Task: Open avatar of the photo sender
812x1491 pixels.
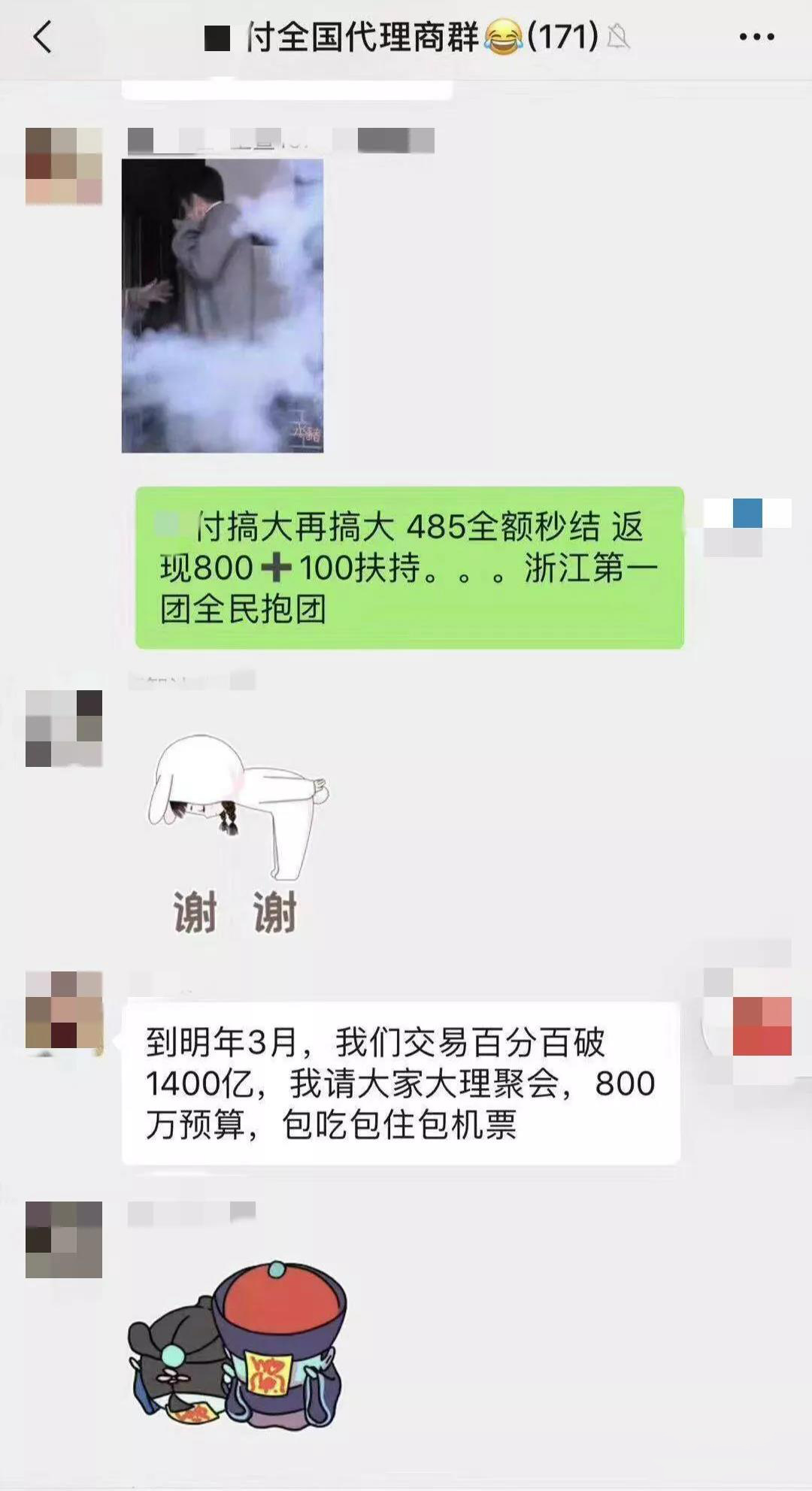Action: tap(64, 165)
